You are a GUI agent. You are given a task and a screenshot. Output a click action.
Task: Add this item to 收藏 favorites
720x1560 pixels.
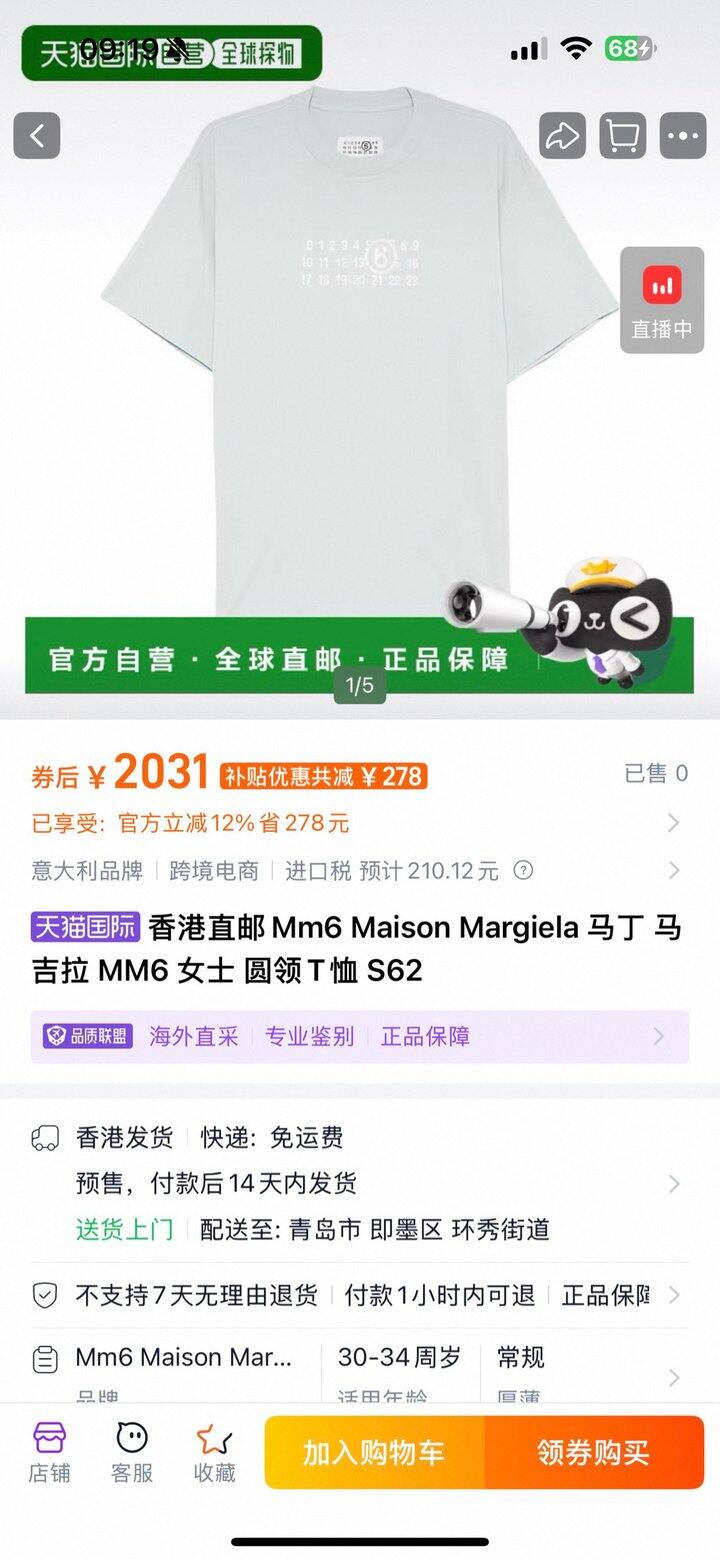click(214, 1452)
